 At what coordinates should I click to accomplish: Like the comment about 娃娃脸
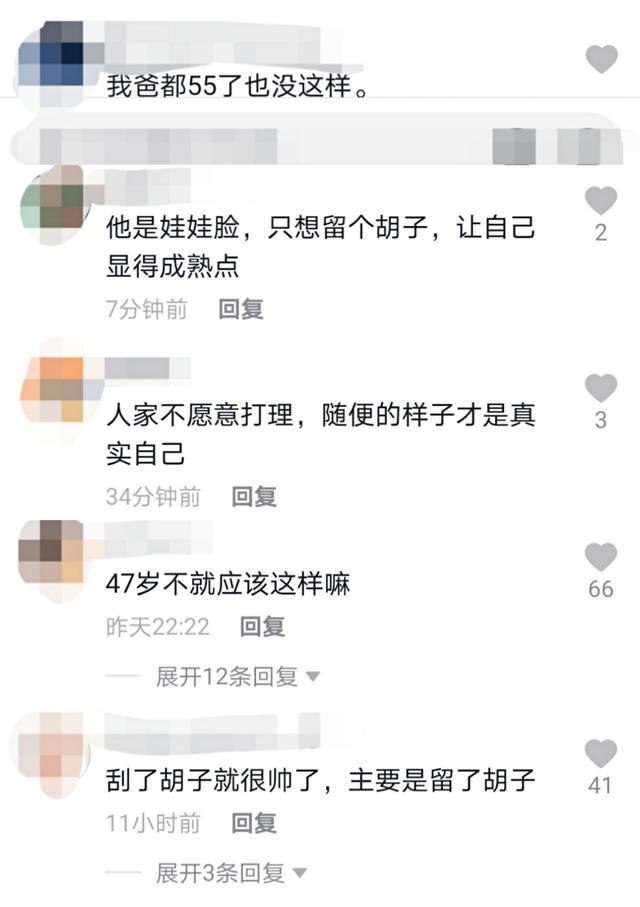pos(601,201)
